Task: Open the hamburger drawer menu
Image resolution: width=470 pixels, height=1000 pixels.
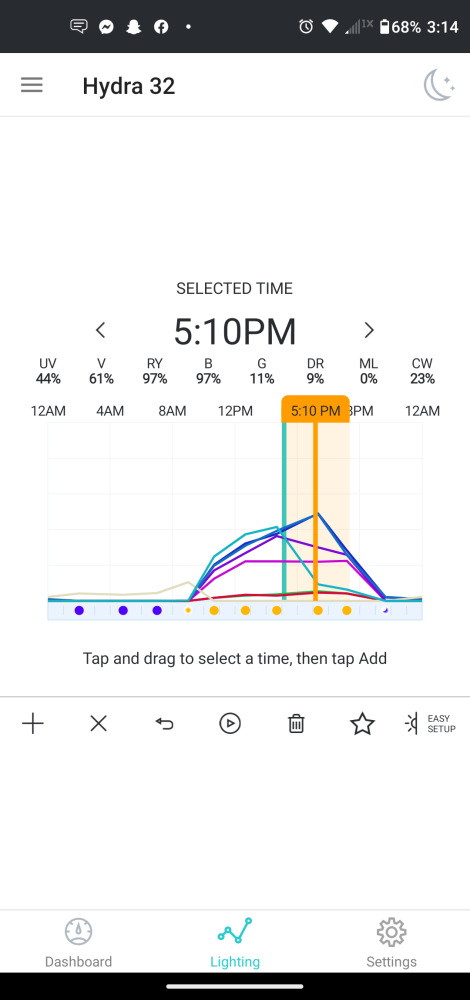Action: (x=31, y=85)
